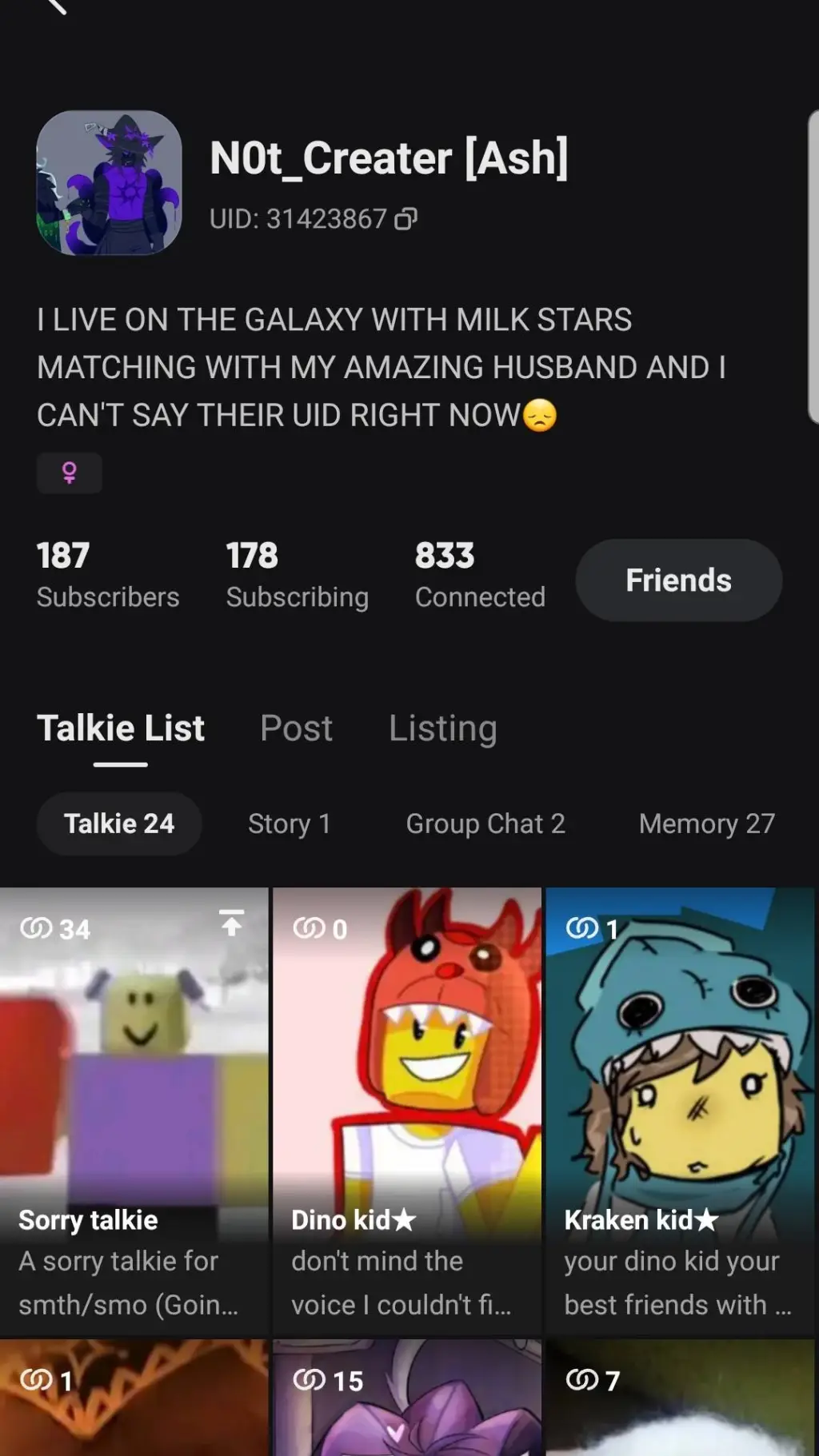View the 833 Connected list
Screen dimensions: 819x1456
(480, 576)
